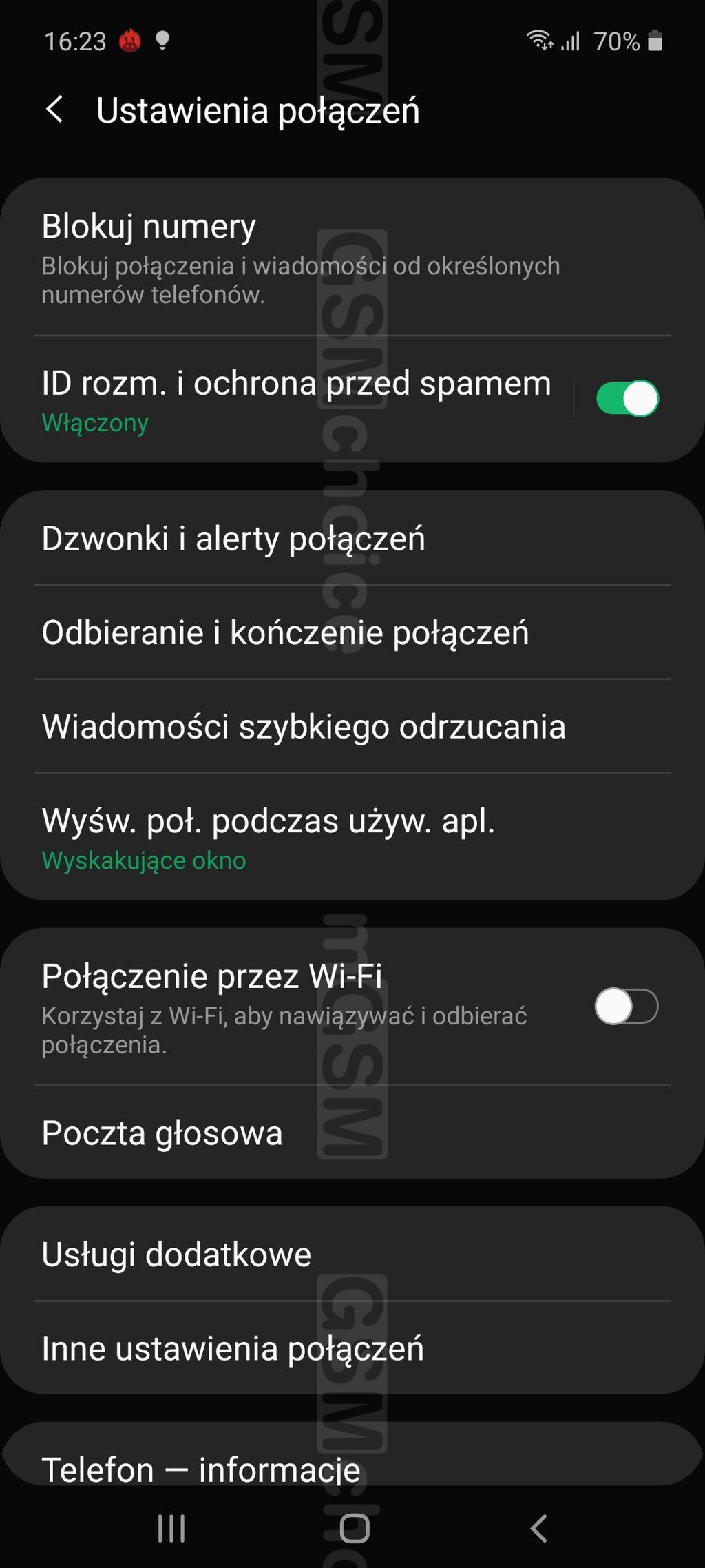Open the recent apps overview
The height and width of the screenshot is (1568, 705).
[x=171, y=1528]
